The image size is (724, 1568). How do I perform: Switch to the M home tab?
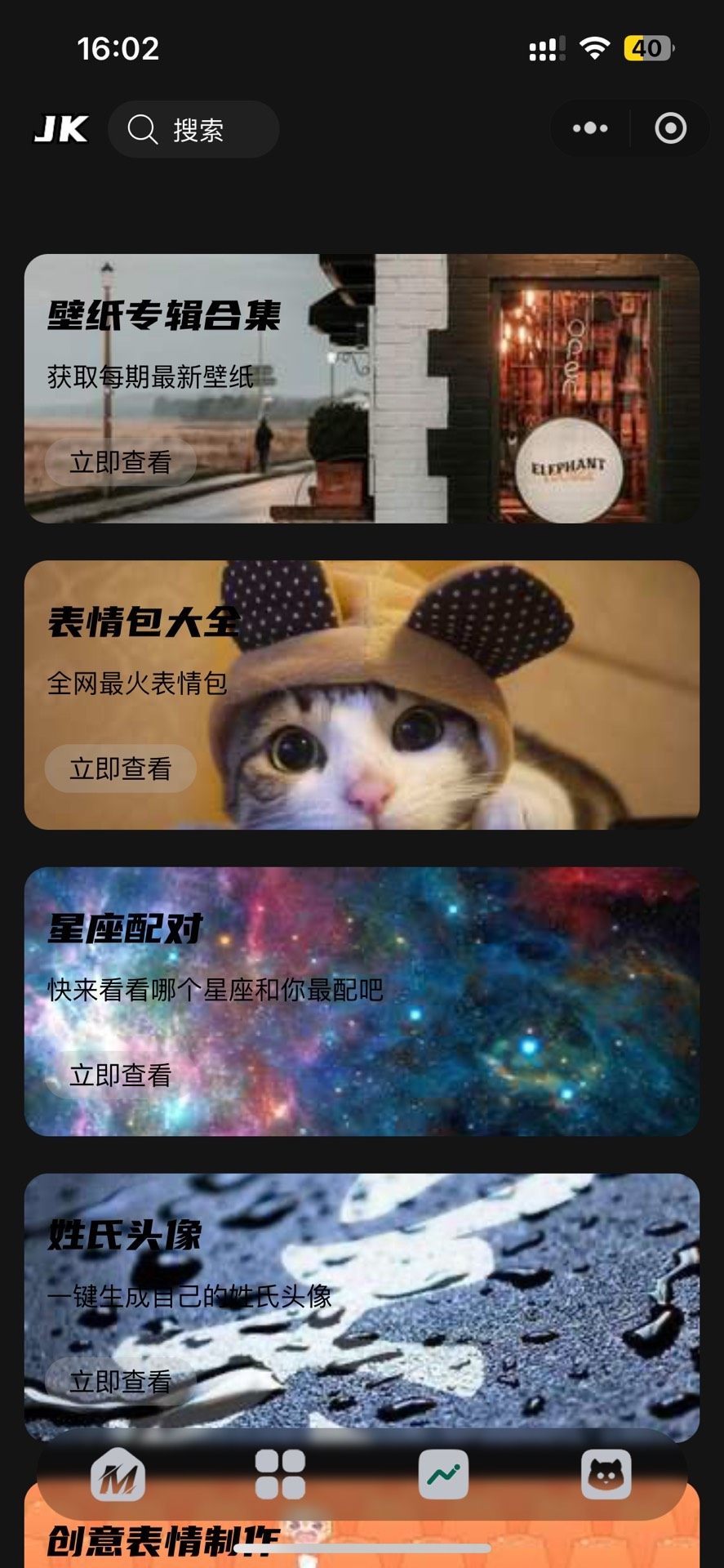point(118,1474)
